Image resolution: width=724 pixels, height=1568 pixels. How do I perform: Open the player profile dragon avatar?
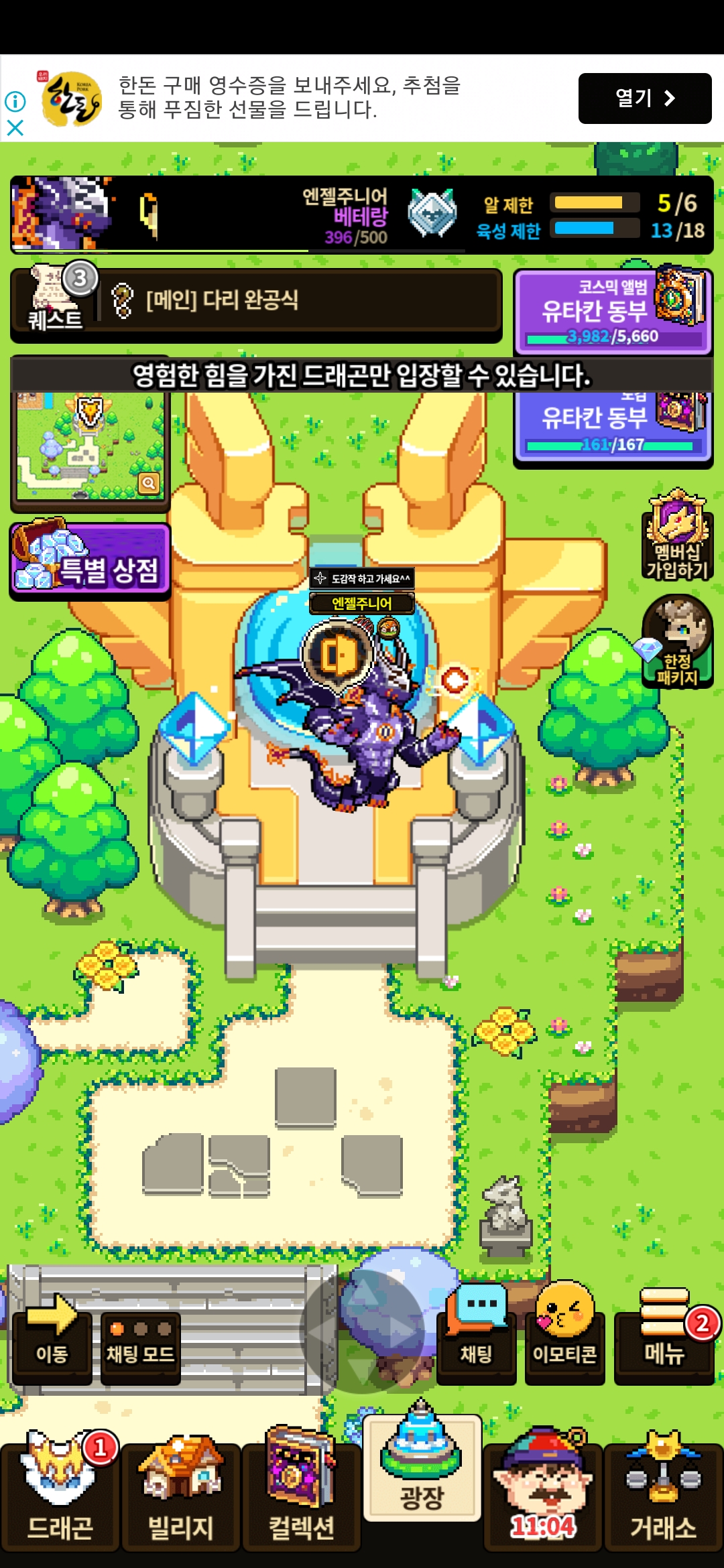pyautogui.click(x=62, y=213)
